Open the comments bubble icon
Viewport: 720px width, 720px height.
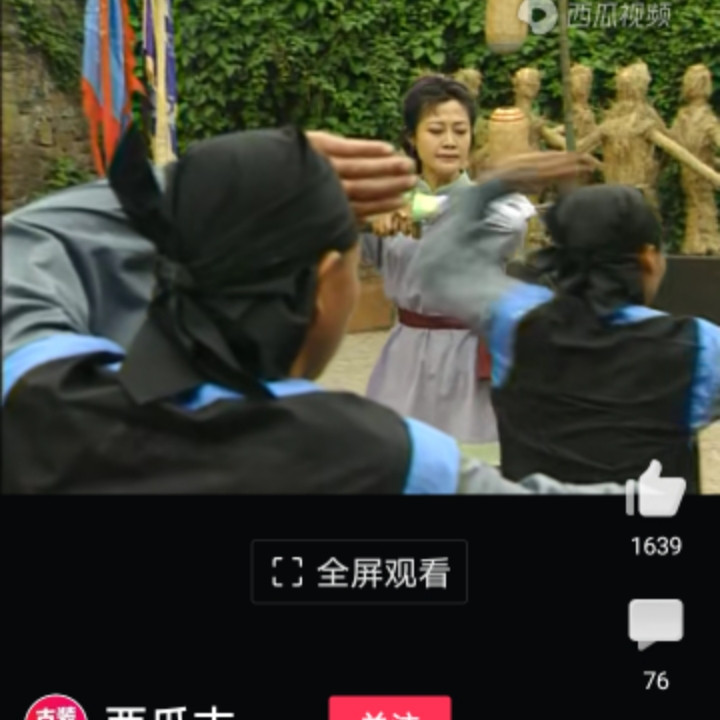pyautogui.click(x=656, y=624)
